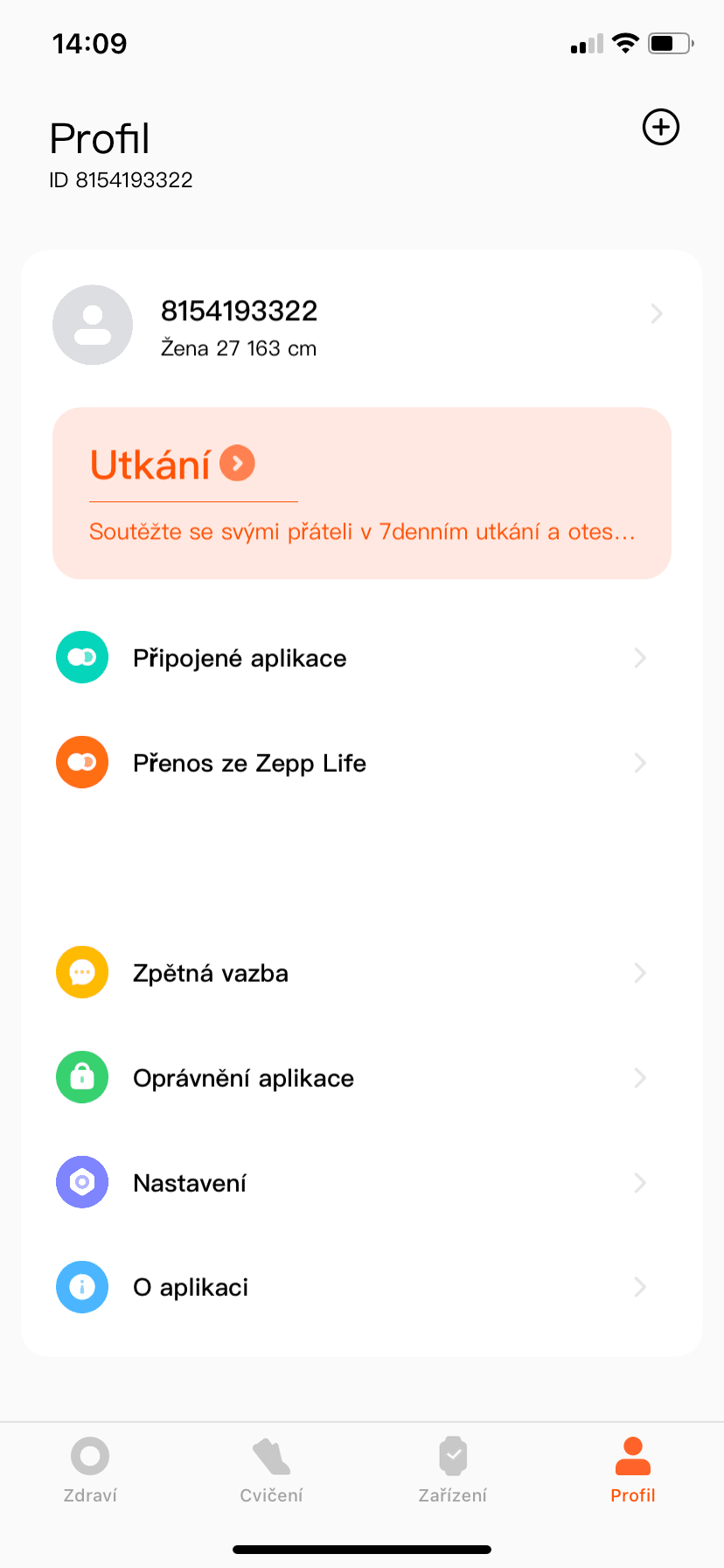Switch to the Cvičení tab
Viewport: 724px width, 1568px height.
click(271, 1470)
